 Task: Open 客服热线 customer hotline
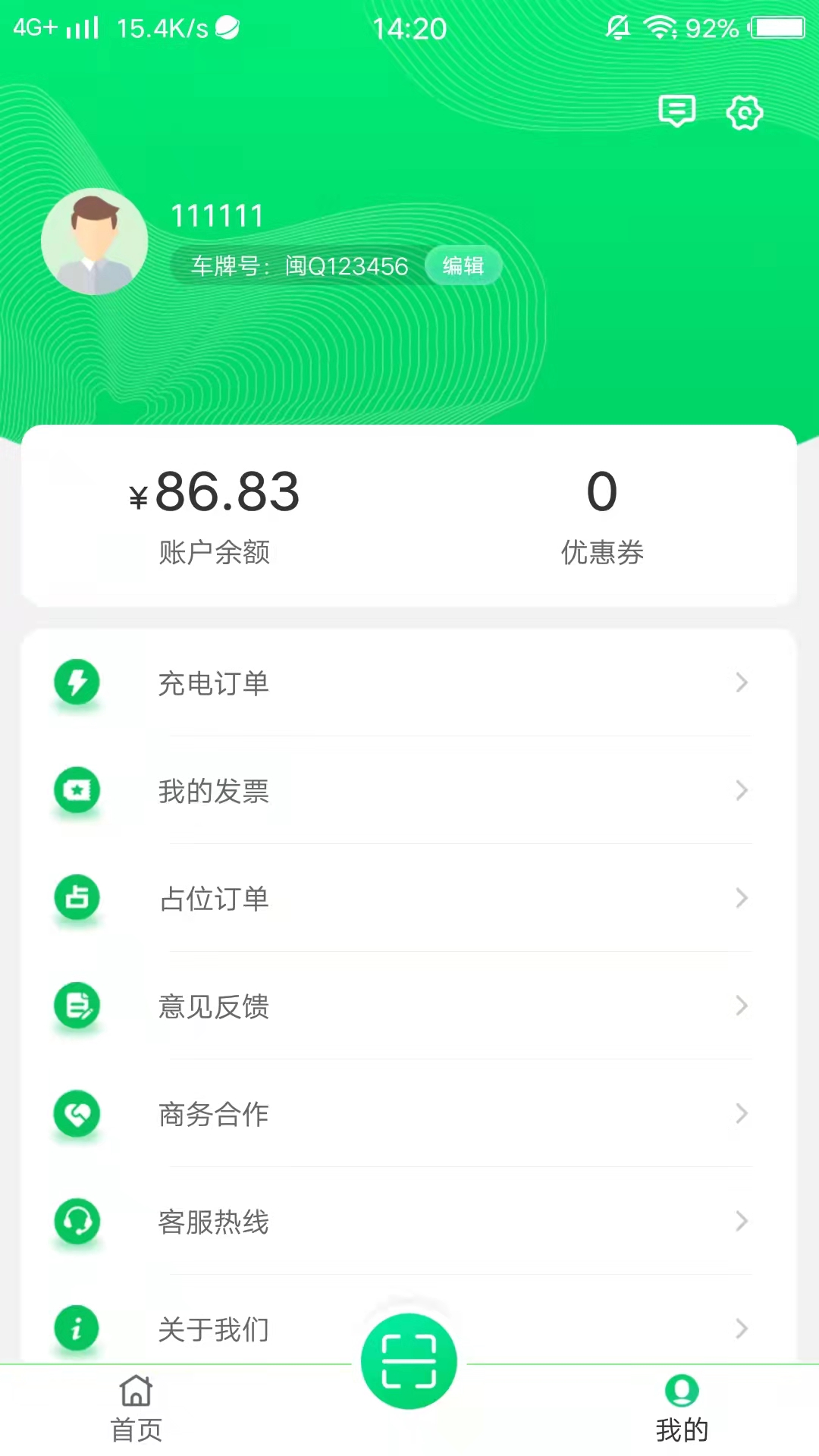click(409, 1221)
